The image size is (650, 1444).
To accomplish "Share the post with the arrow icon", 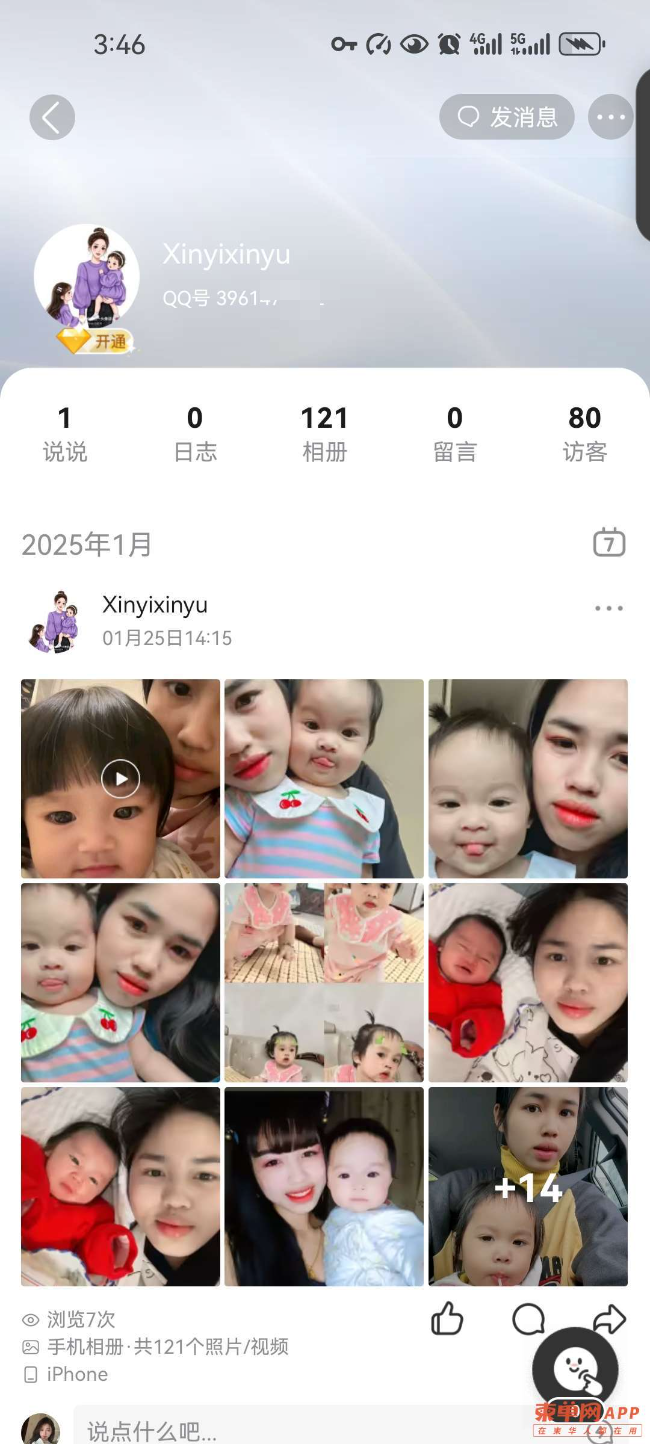I will coord(609,1320).
